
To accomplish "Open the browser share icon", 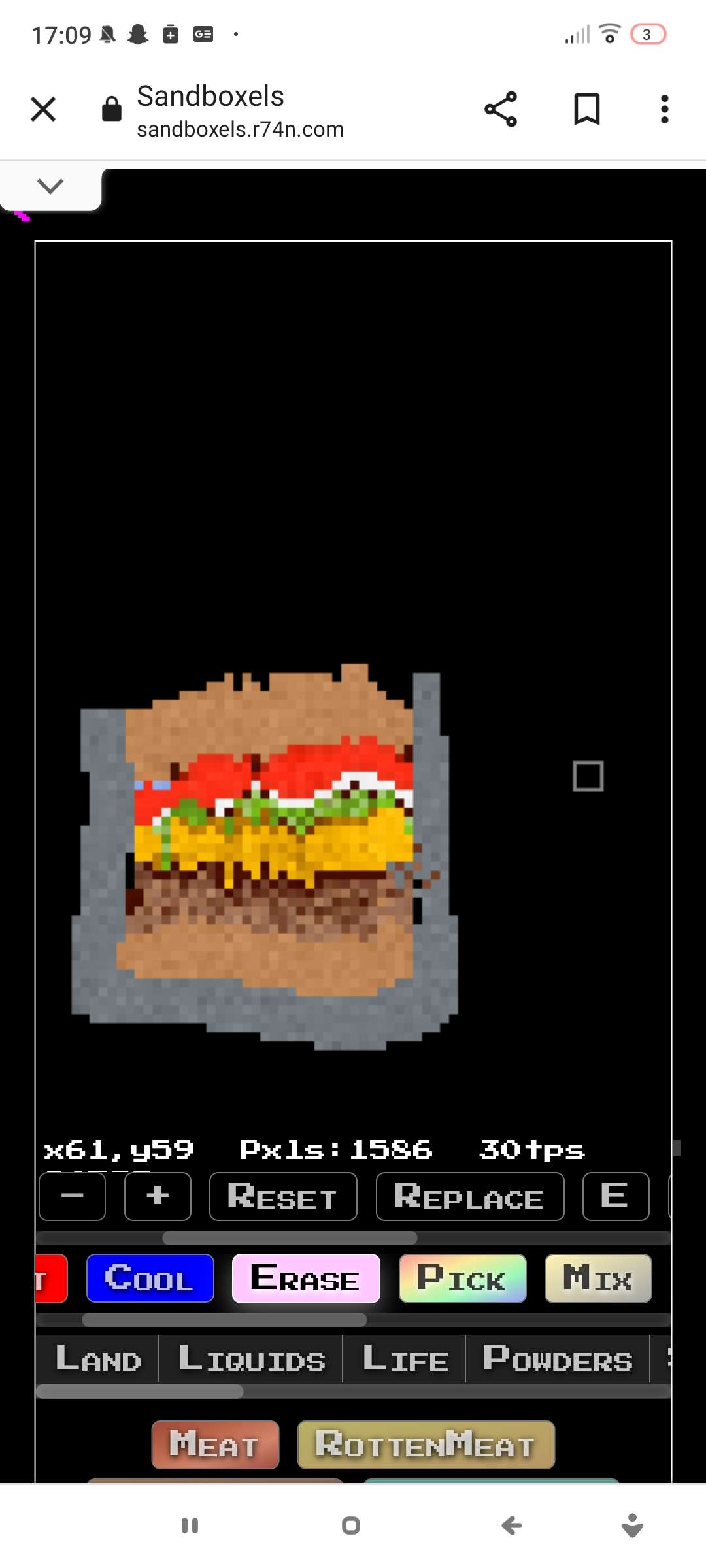I will [501, 108].
